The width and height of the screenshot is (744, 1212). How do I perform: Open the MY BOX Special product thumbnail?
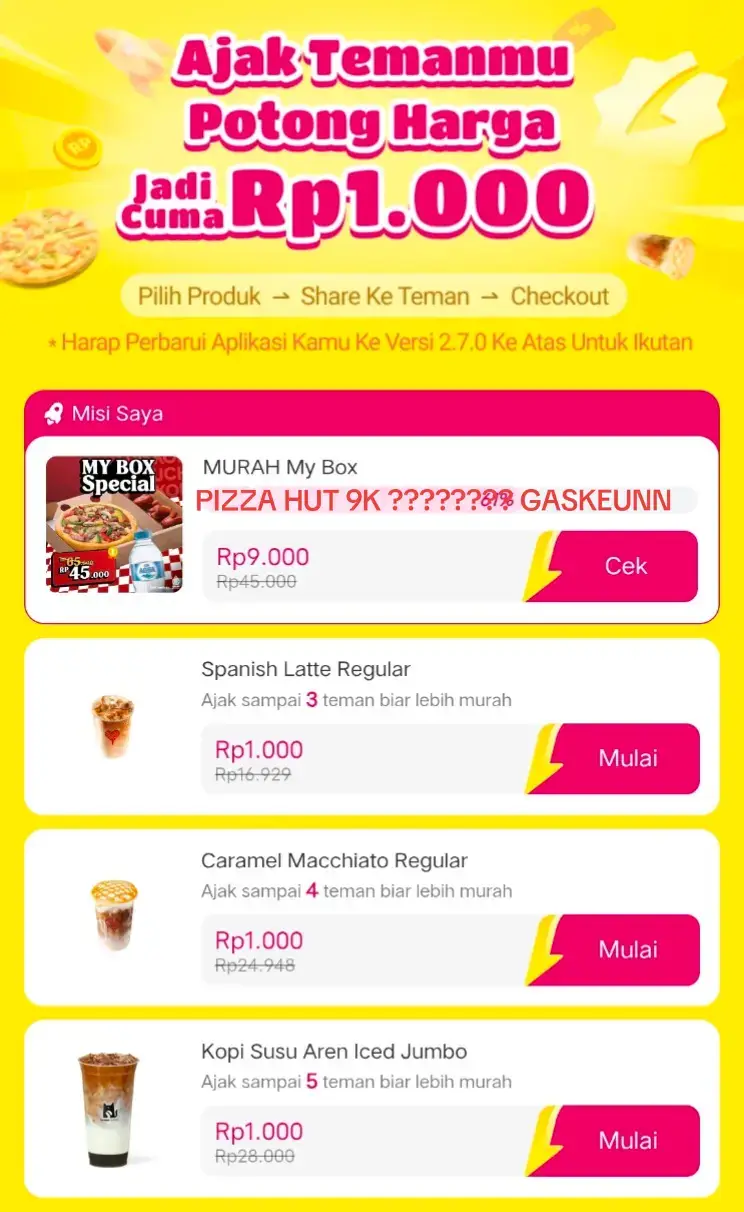click(117, 523)
